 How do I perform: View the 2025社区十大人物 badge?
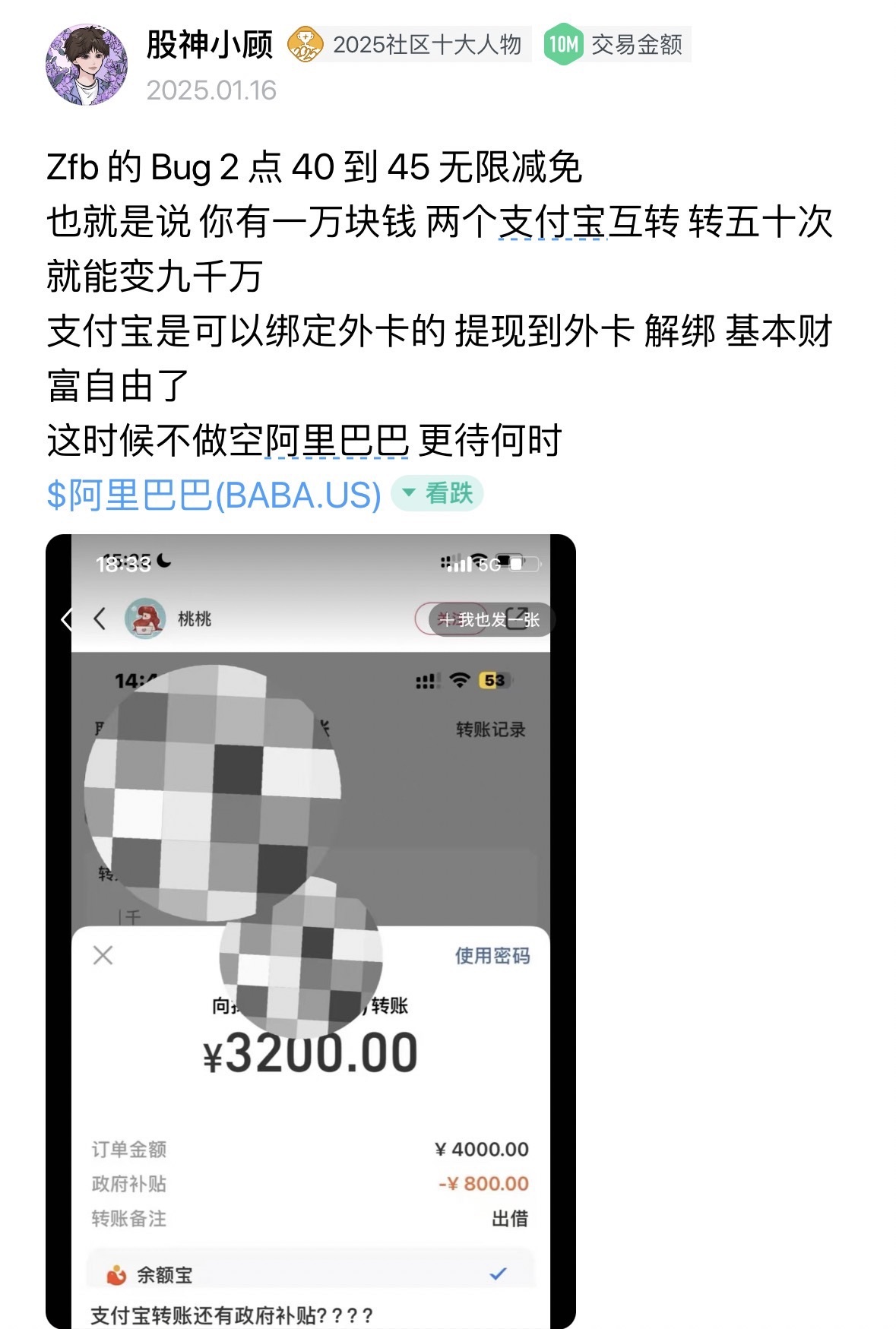click(x=409, y=45)
